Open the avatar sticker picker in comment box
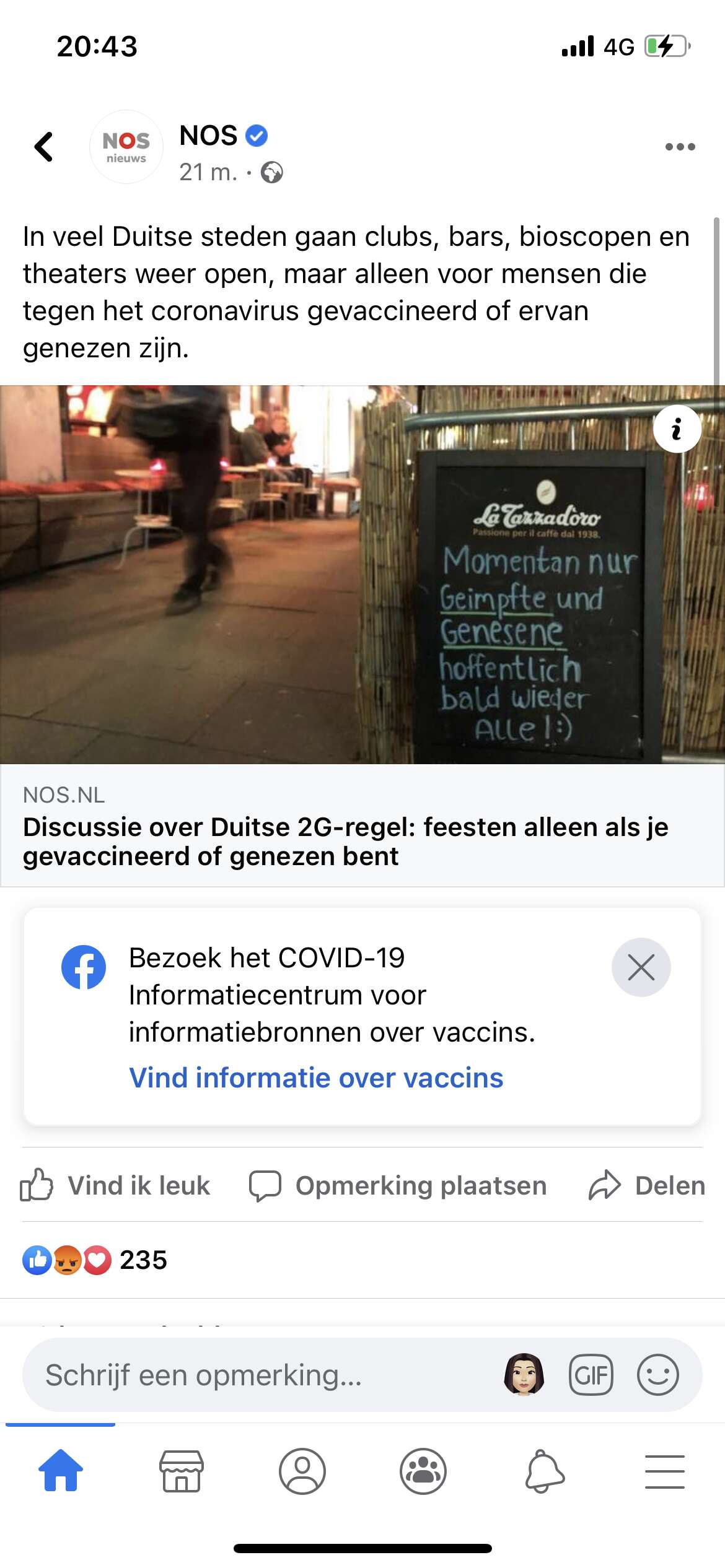 [524, 1374]
